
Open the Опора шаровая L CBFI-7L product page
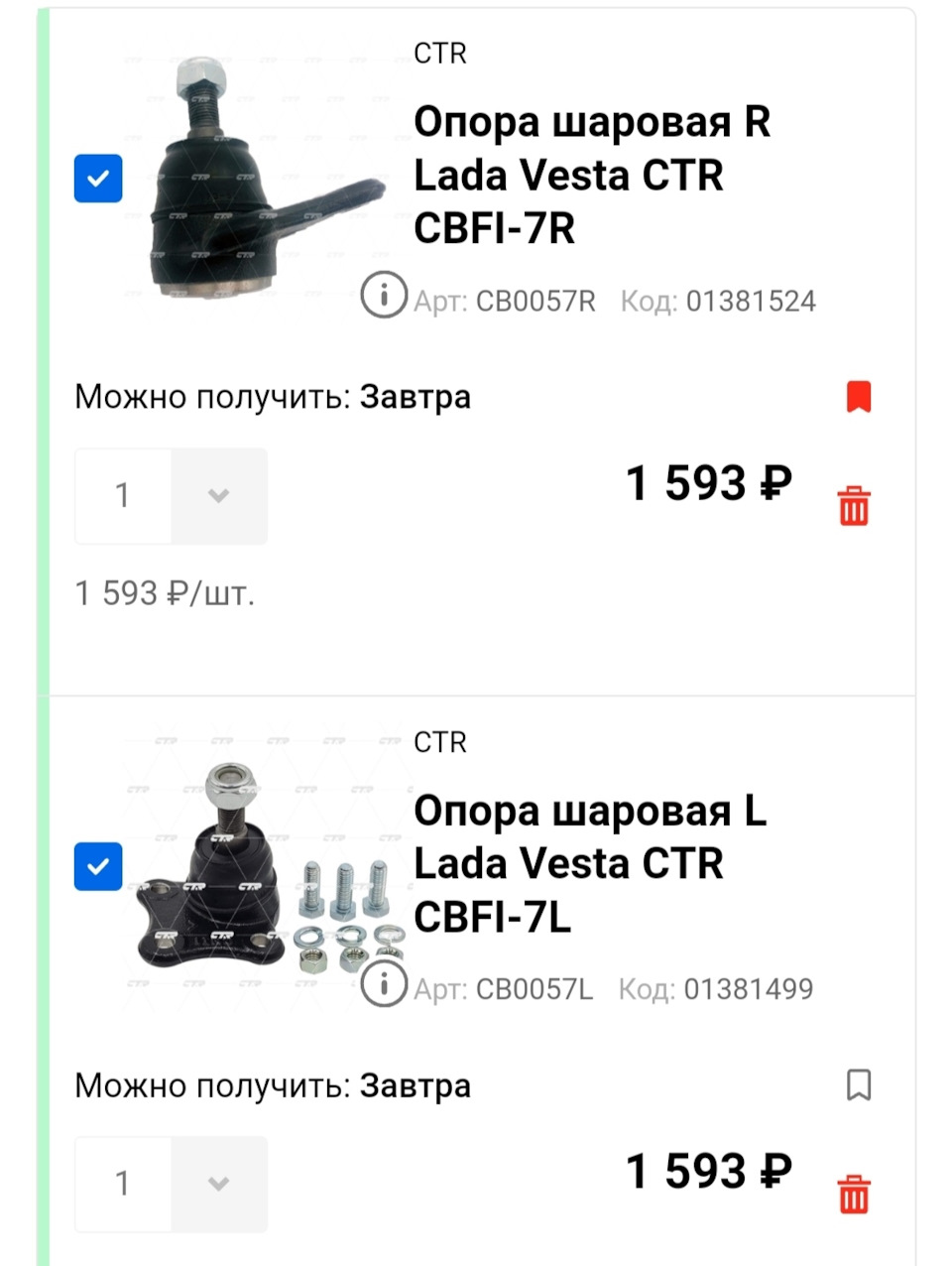tap(590, 864)
